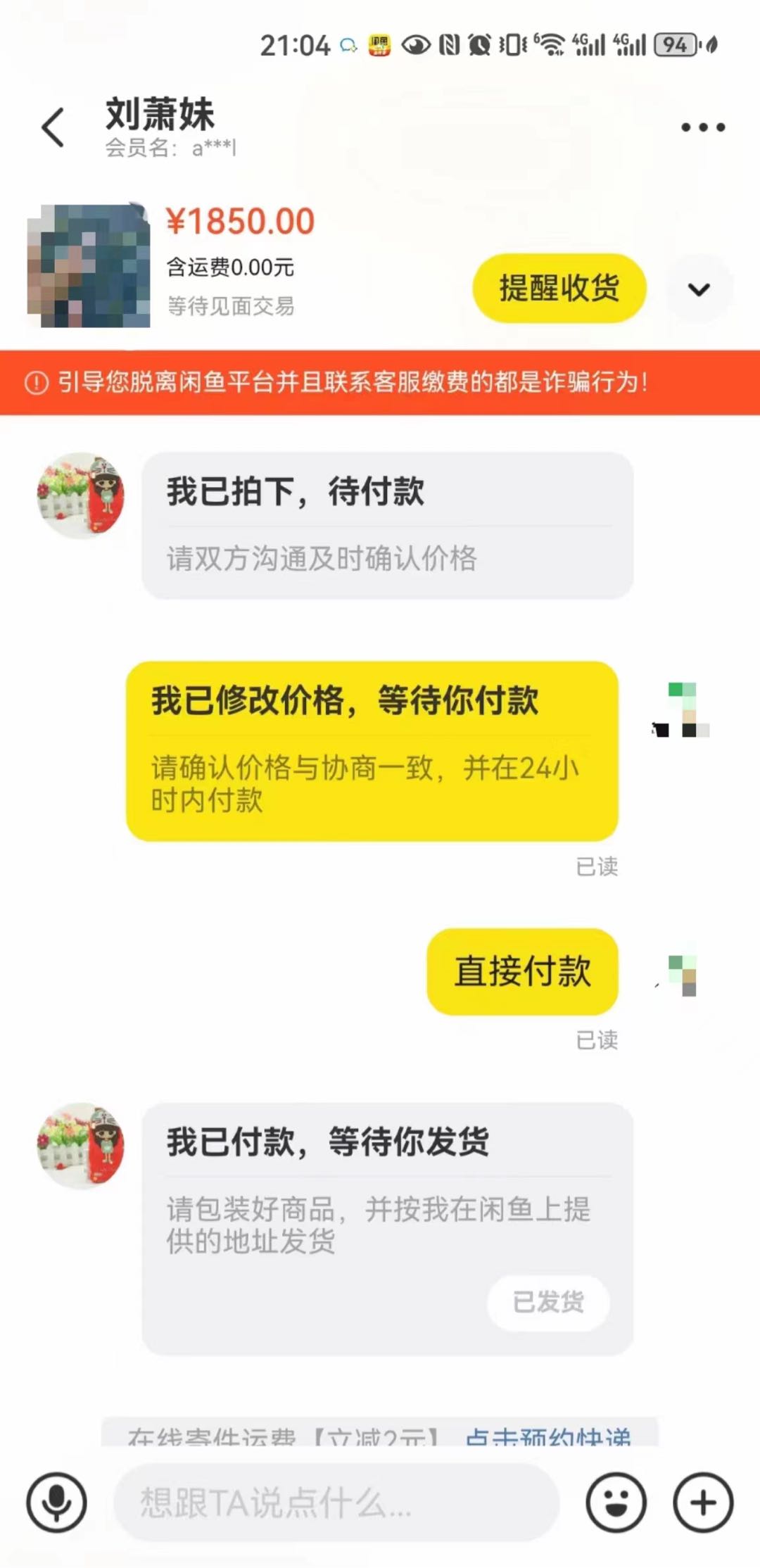Expand the order details chevron
Viewport: 760px width, 1568px height.
pos(699,289)
